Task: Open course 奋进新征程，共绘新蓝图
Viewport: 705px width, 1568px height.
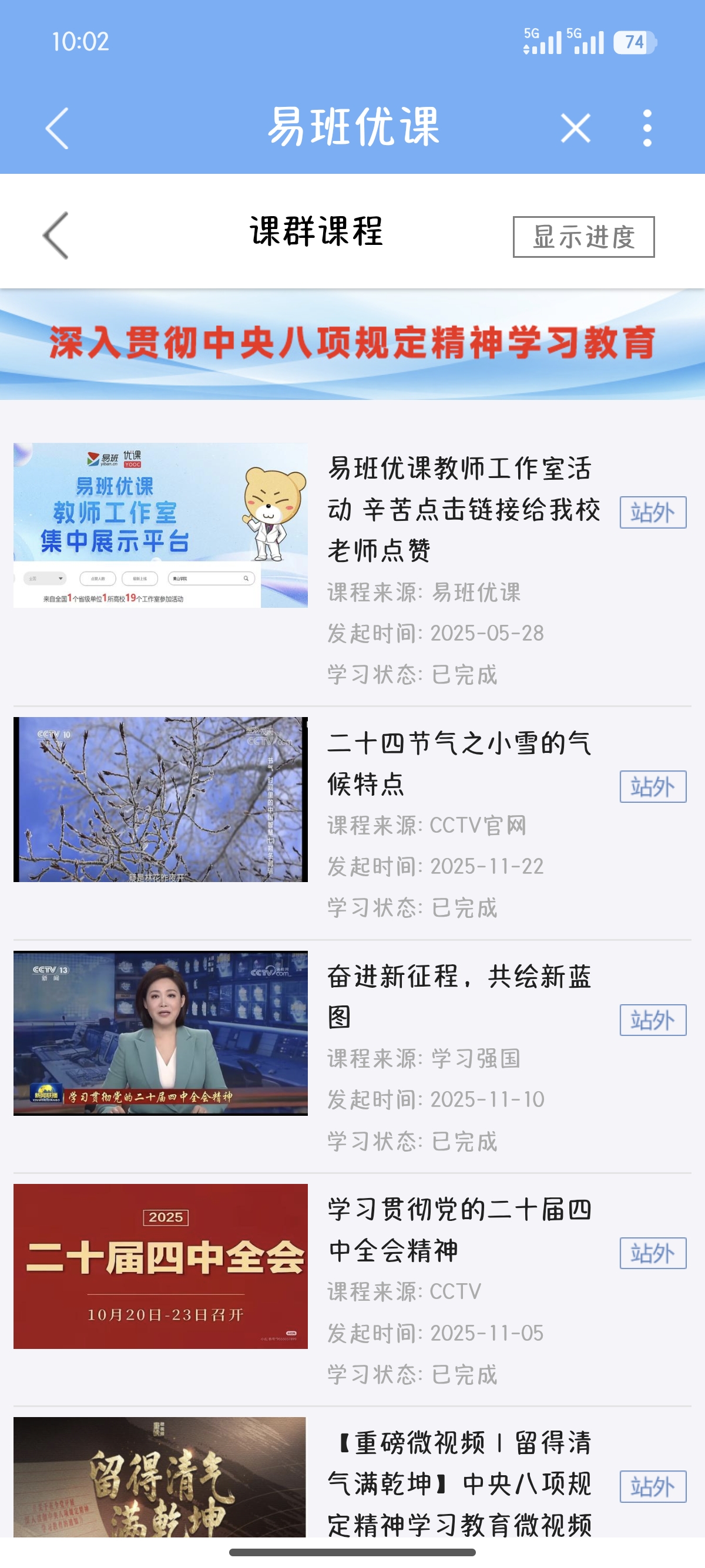Action: [352, 1057]
